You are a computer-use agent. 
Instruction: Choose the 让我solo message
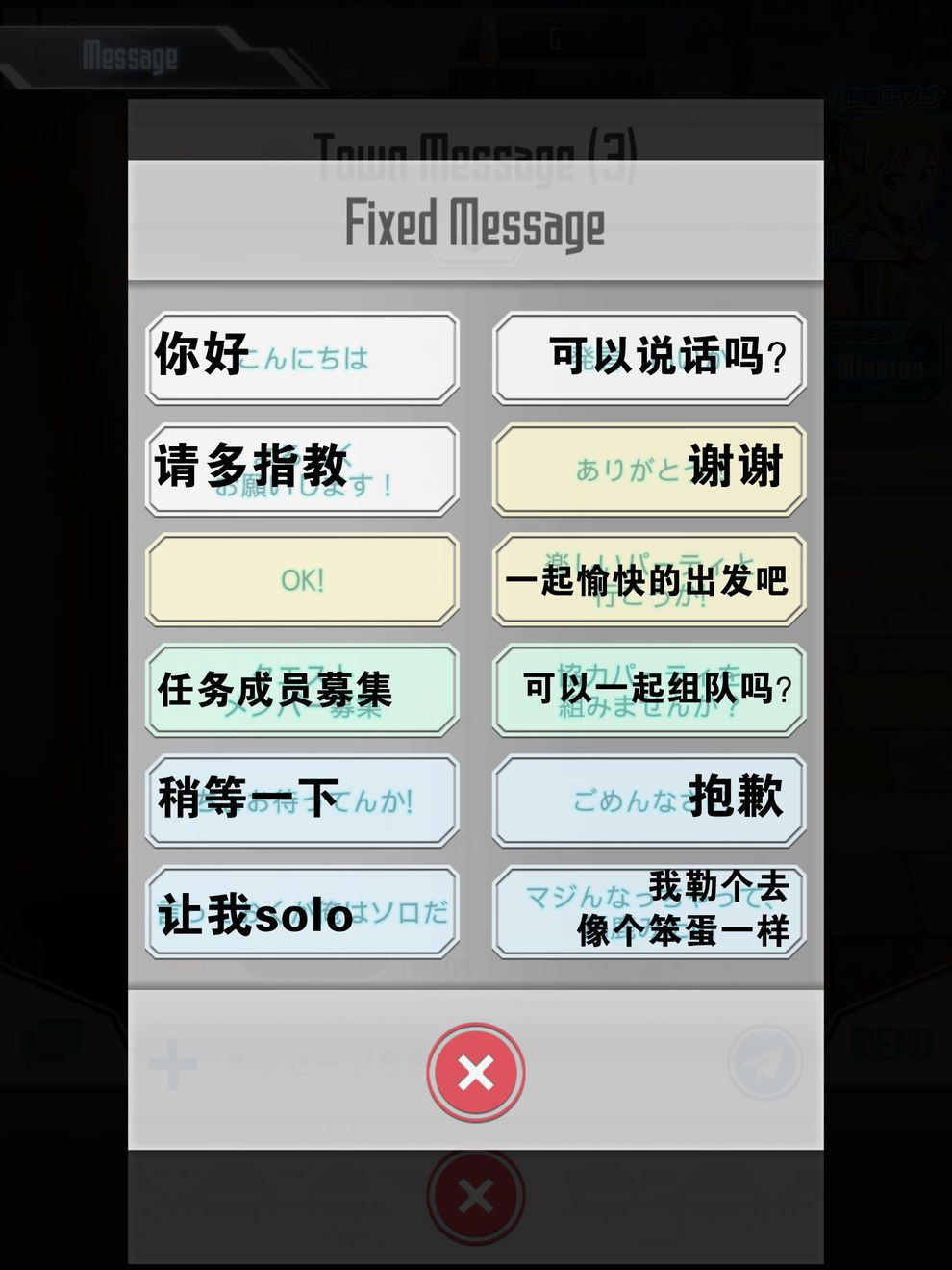pyautogui.click(x=301, y=912)
